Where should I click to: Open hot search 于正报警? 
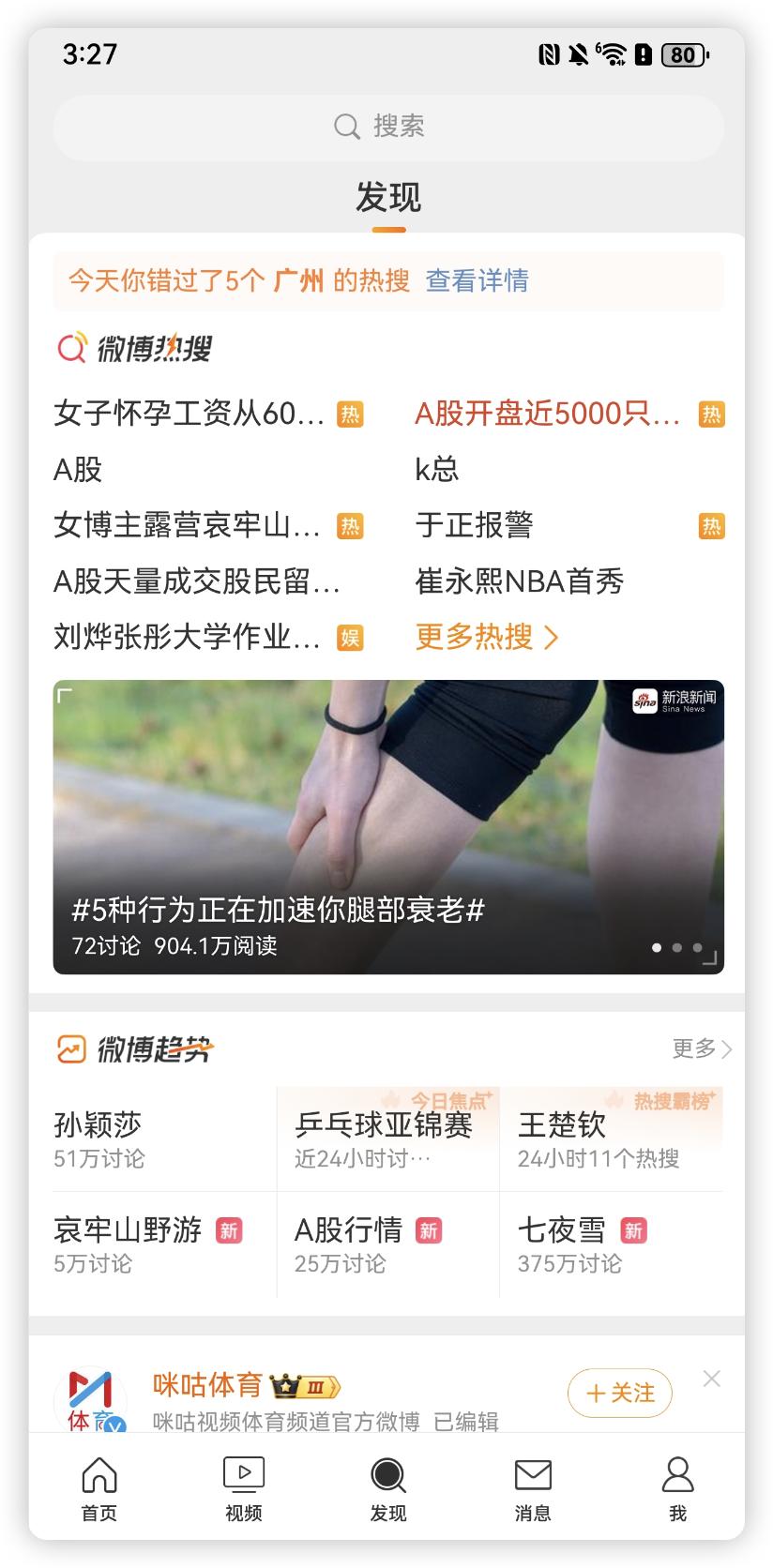475,525
